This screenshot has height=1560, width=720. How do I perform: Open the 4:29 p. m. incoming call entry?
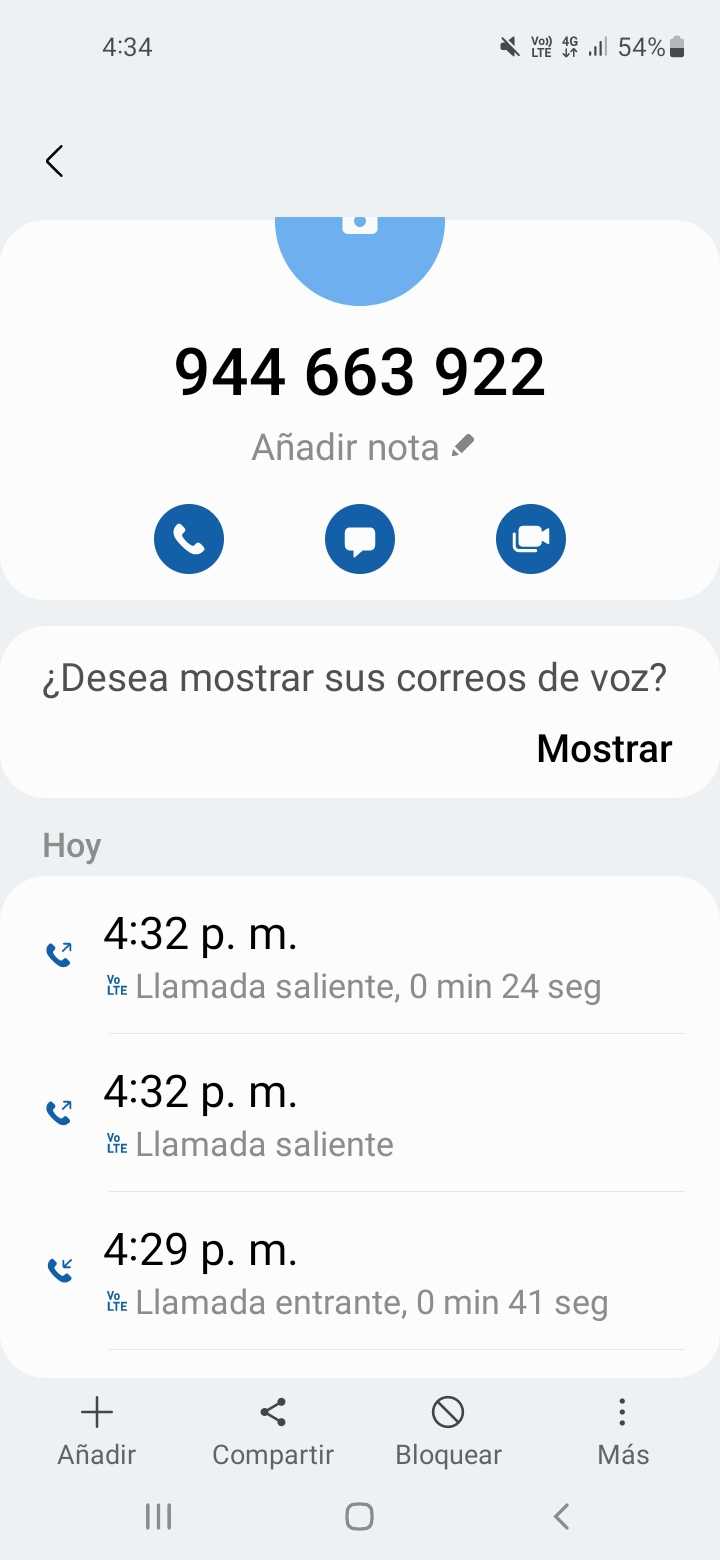(360, 1273)
